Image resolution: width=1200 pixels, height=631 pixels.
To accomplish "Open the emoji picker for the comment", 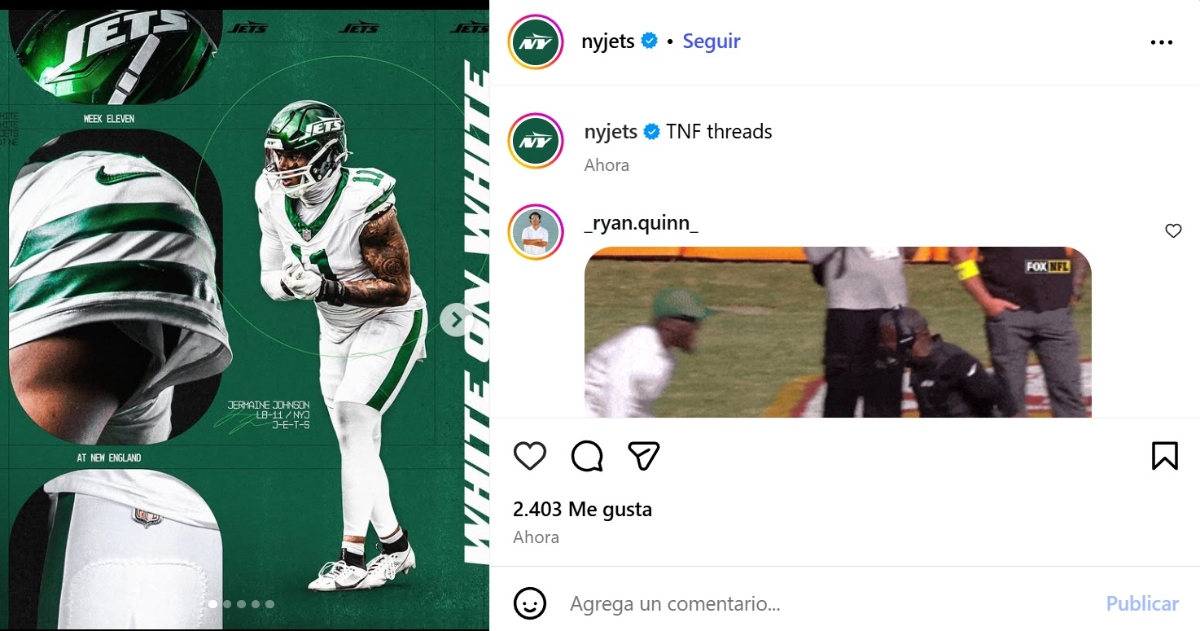I will (x=530, y=603).
